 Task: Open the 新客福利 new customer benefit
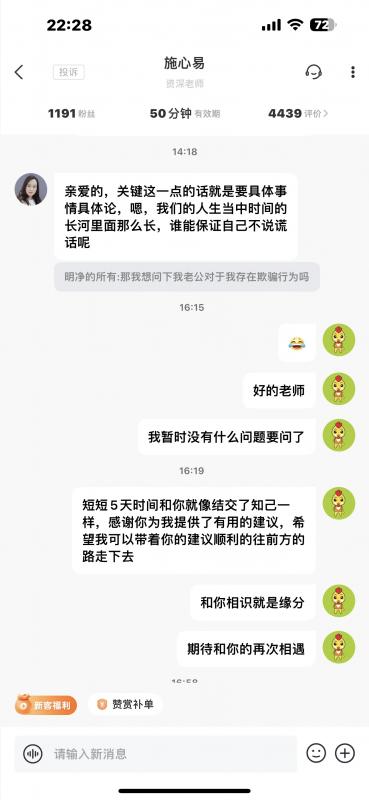point(46,705)
